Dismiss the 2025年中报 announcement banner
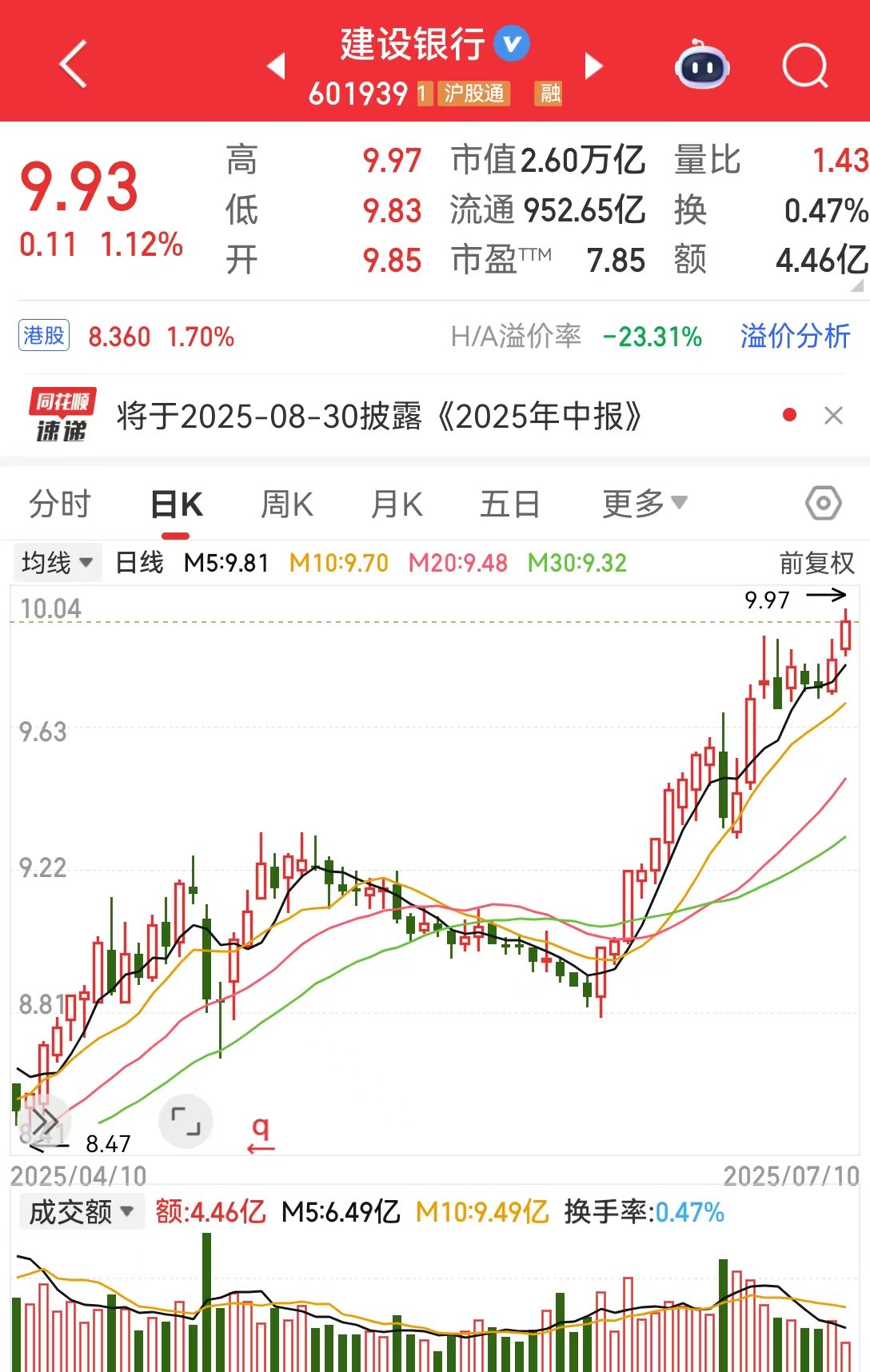This screenshot has height=1372, width=870. 834,416
